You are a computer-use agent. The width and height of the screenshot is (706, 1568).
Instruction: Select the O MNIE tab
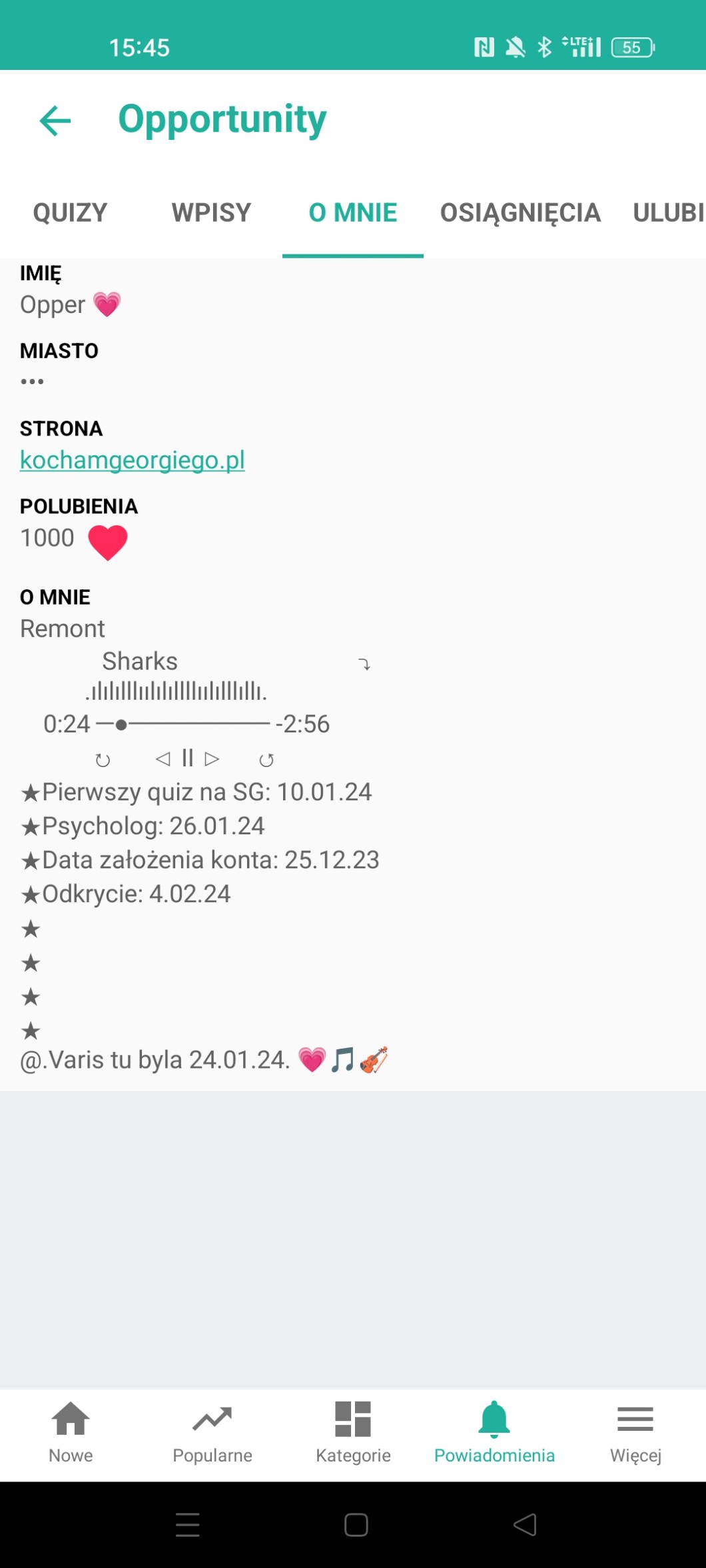353,213
